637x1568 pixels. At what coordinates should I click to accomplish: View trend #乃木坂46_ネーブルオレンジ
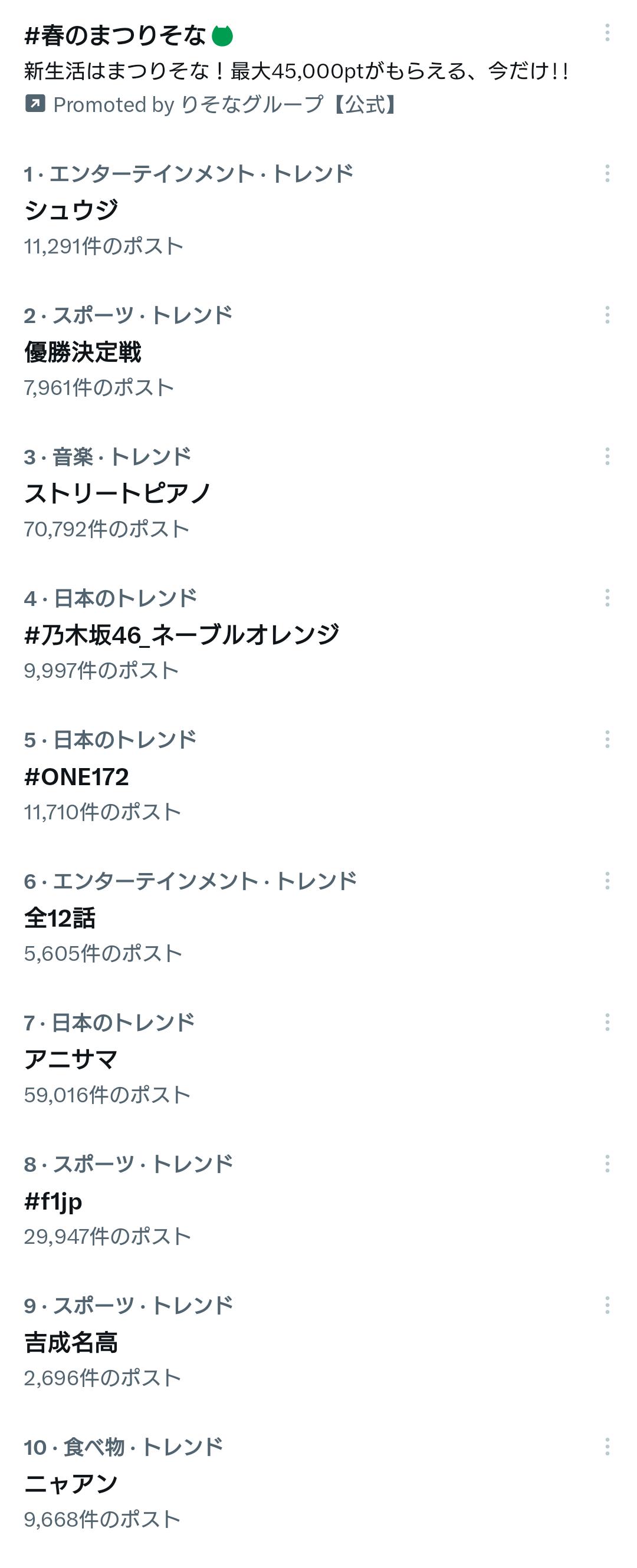tap(182, 635)
